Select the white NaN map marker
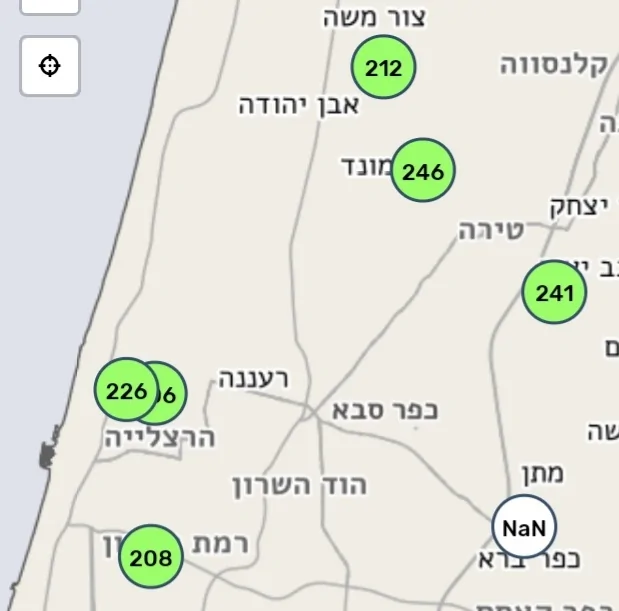The width and height of the screenshot is (619, 611). click(x=524, y=526)
